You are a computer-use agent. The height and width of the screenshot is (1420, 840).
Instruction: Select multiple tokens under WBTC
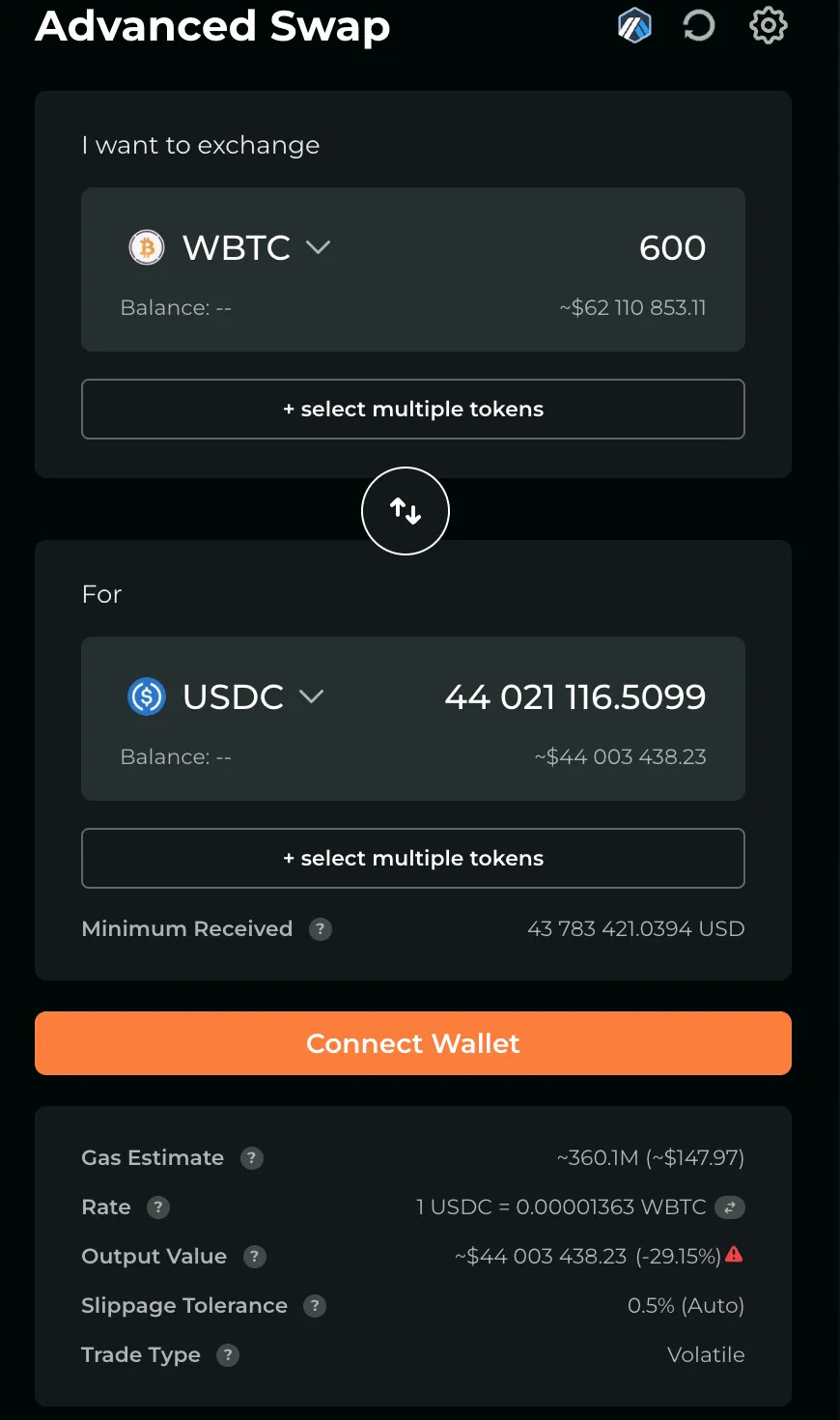[413, 410]
